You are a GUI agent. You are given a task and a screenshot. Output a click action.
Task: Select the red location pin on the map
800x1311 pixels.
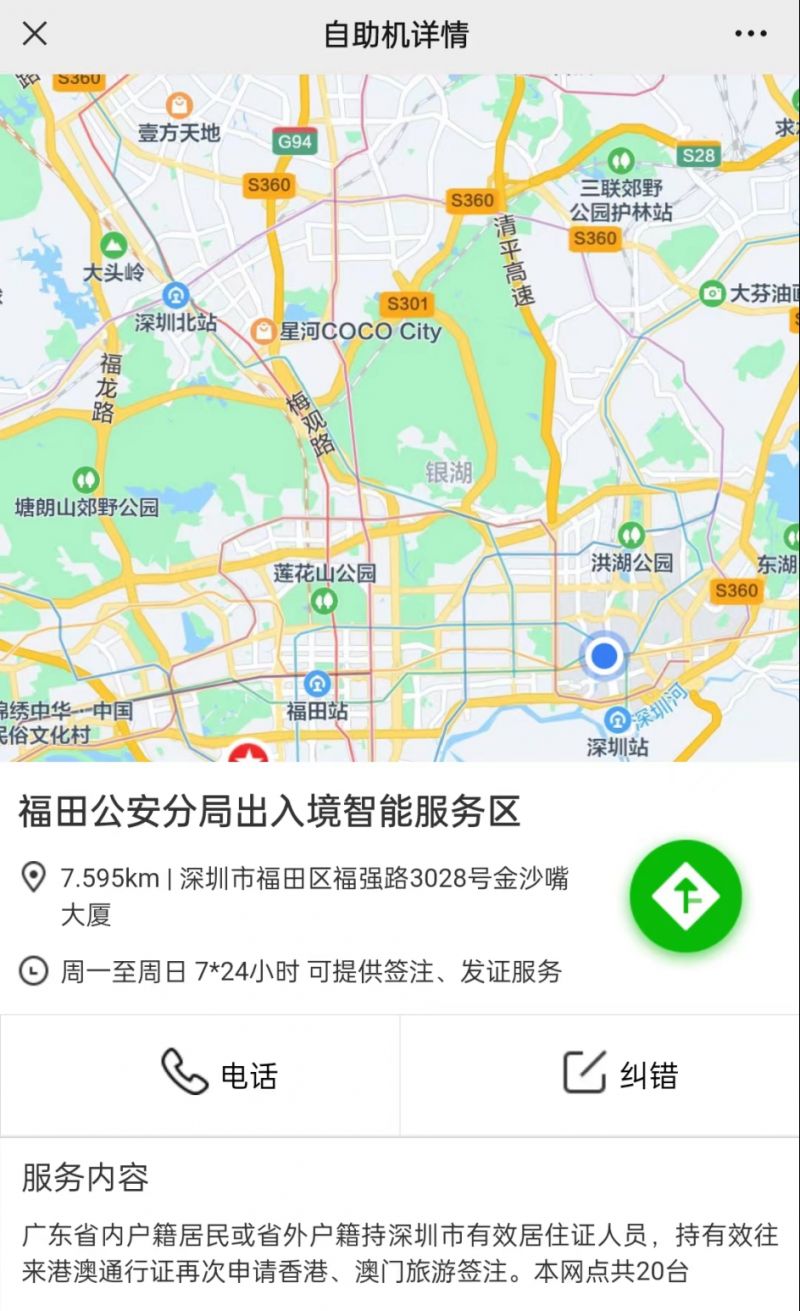point(249,752)
